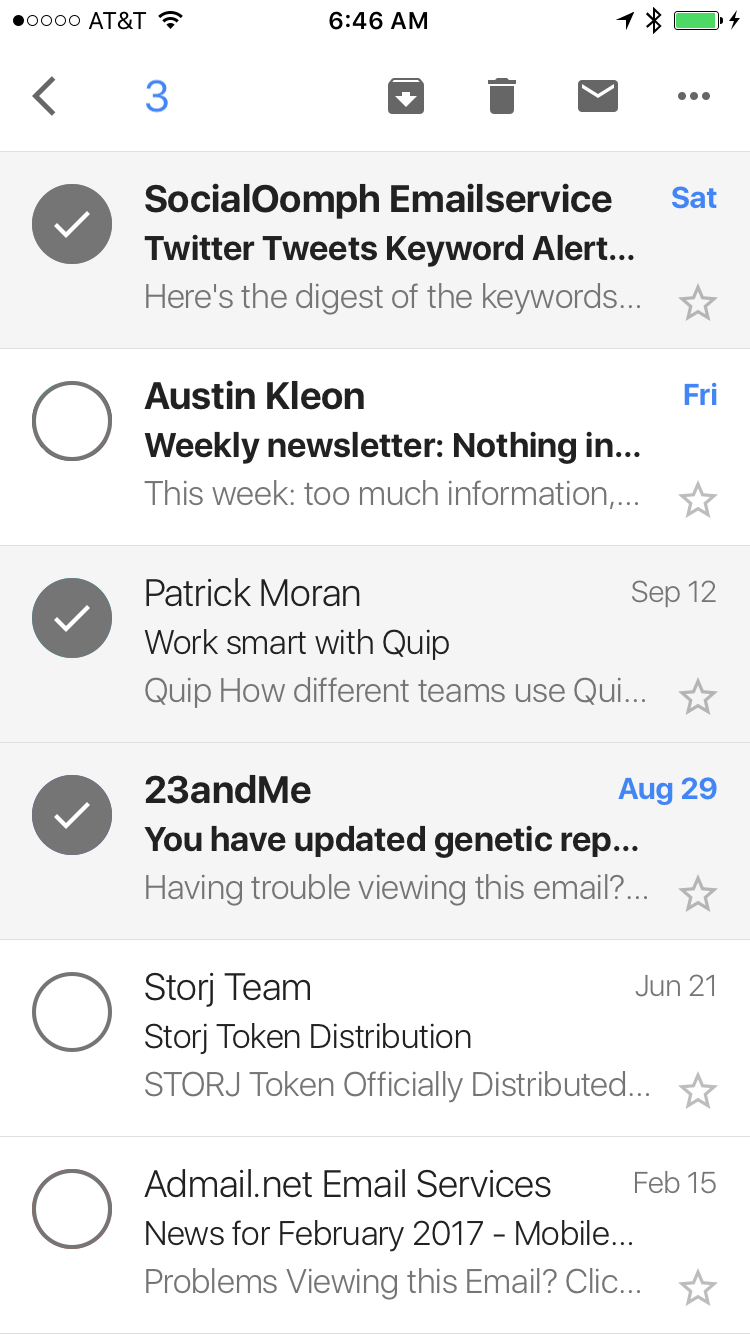750x1334 pixels.
Task: Open the Weekly newsletter from Austin Kleon
Action: click(375, 447)
